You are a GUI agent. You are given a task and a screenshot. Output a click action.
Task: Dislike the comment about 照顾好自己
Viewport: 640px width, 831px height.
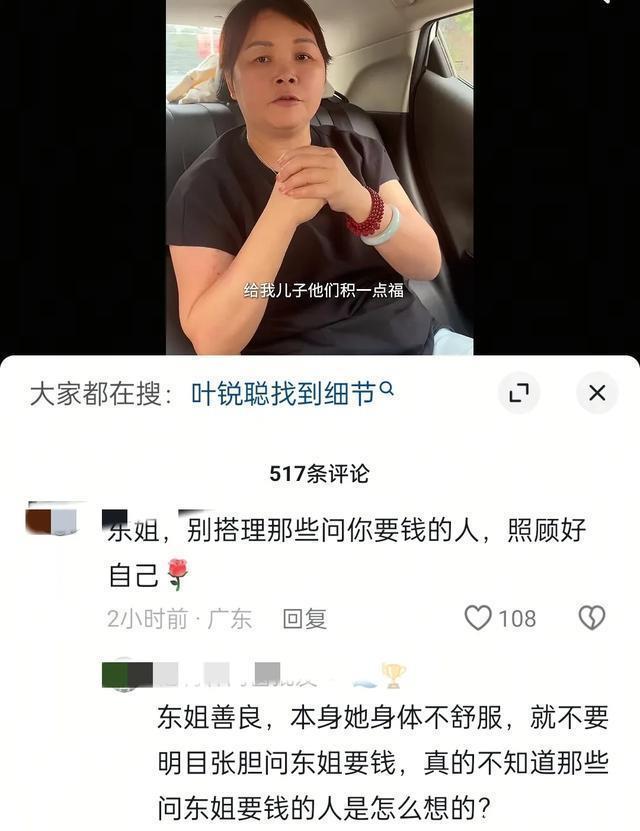[591, 618]
